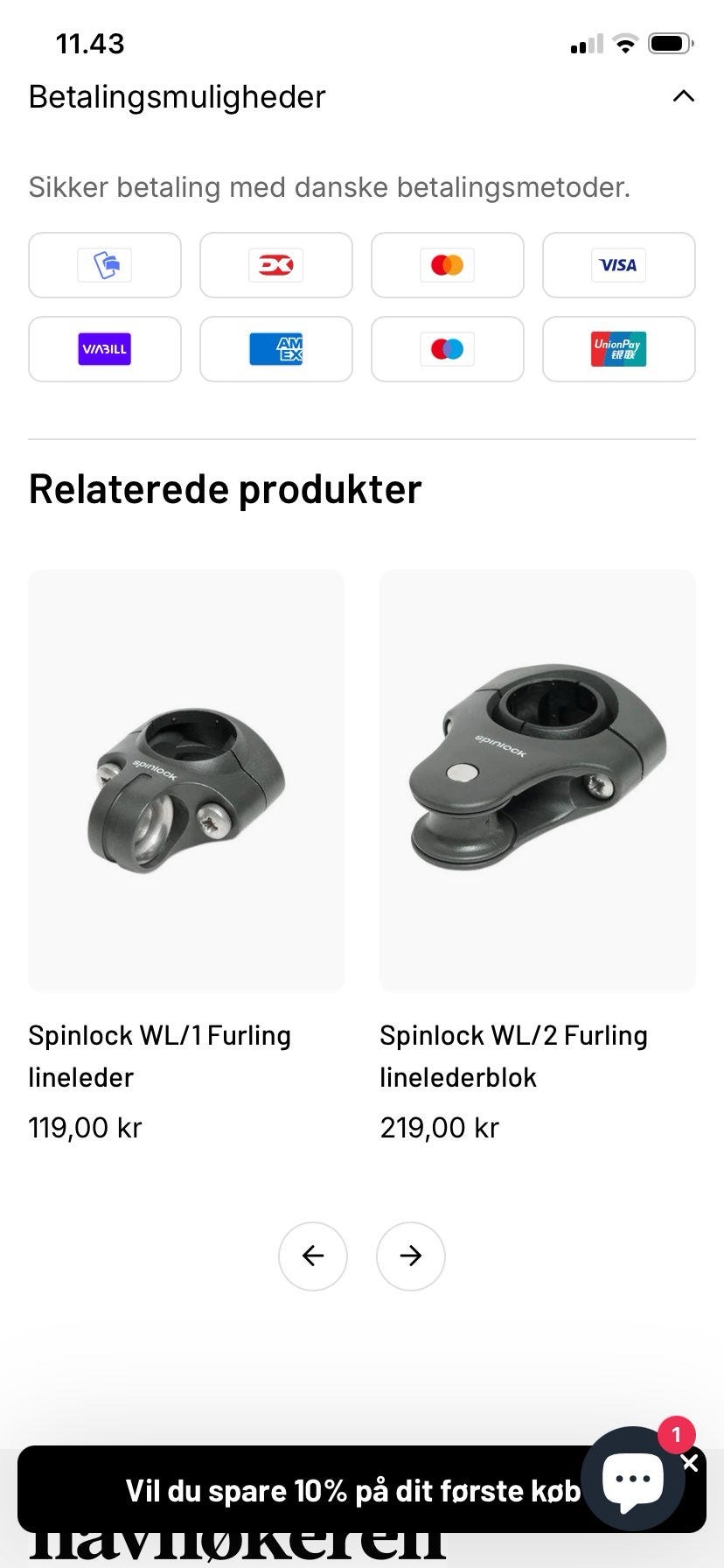Click the WL/1 Furling product photo
Image resolution: width=724 pixels, height=1568 pixels.
coord(186,779)
